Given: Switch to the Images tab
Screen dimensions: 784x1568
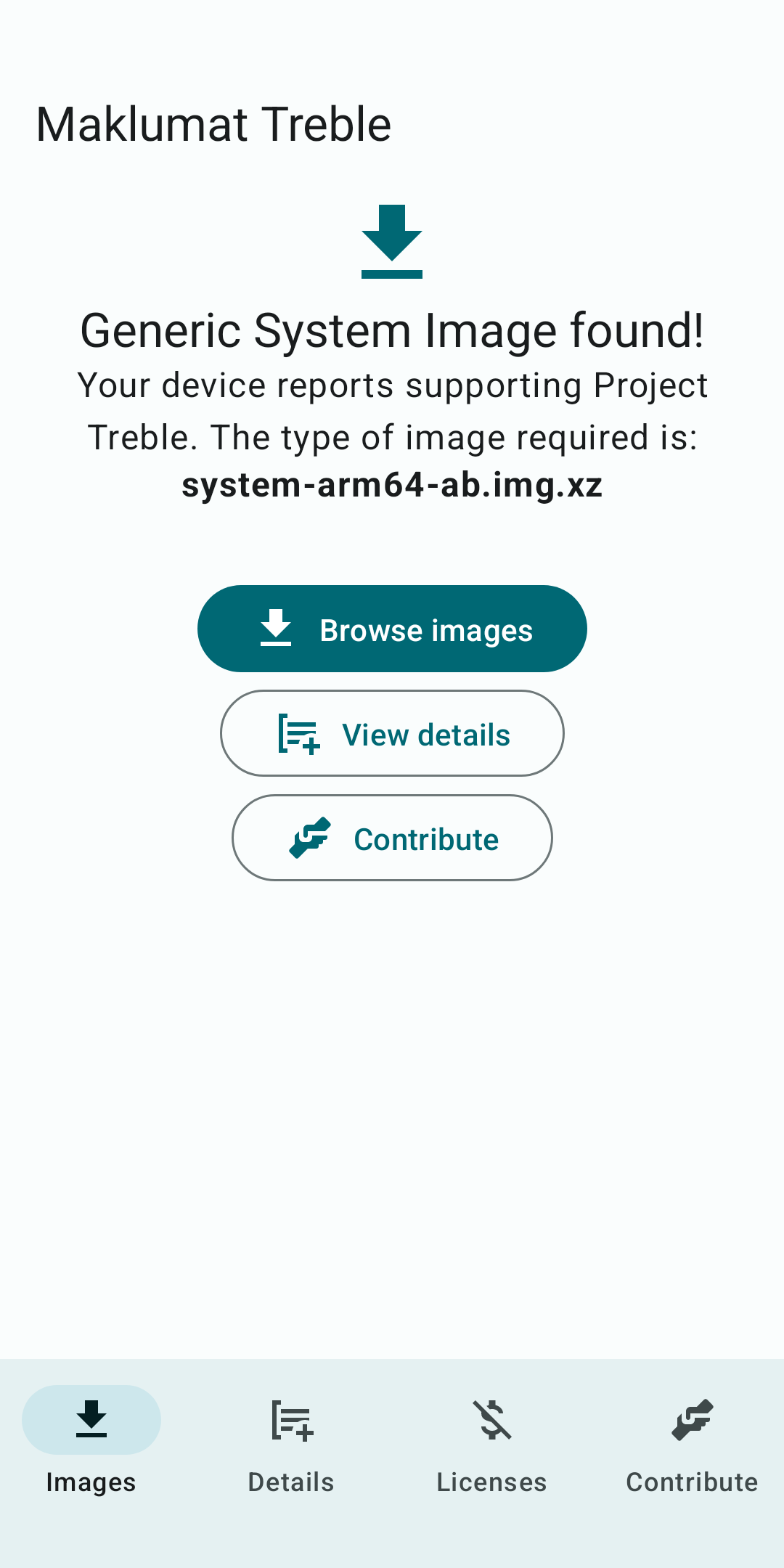Looking at the screenshot, I should tap(91, 1440).
